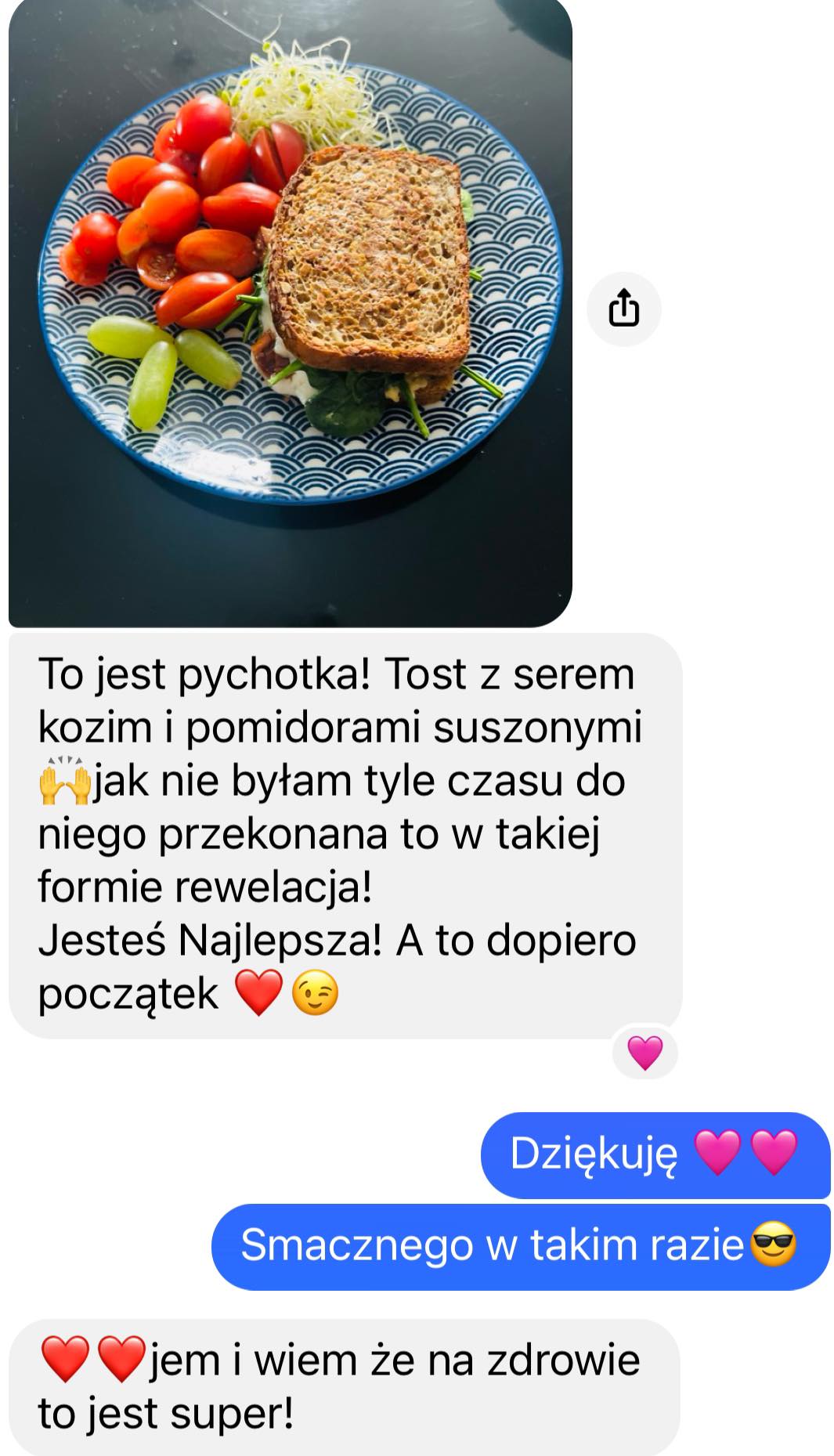Image resolution: width=834 pixels, height=1456 pixels.
Task: Share the sandwich photo
Action: click(623, 309)
